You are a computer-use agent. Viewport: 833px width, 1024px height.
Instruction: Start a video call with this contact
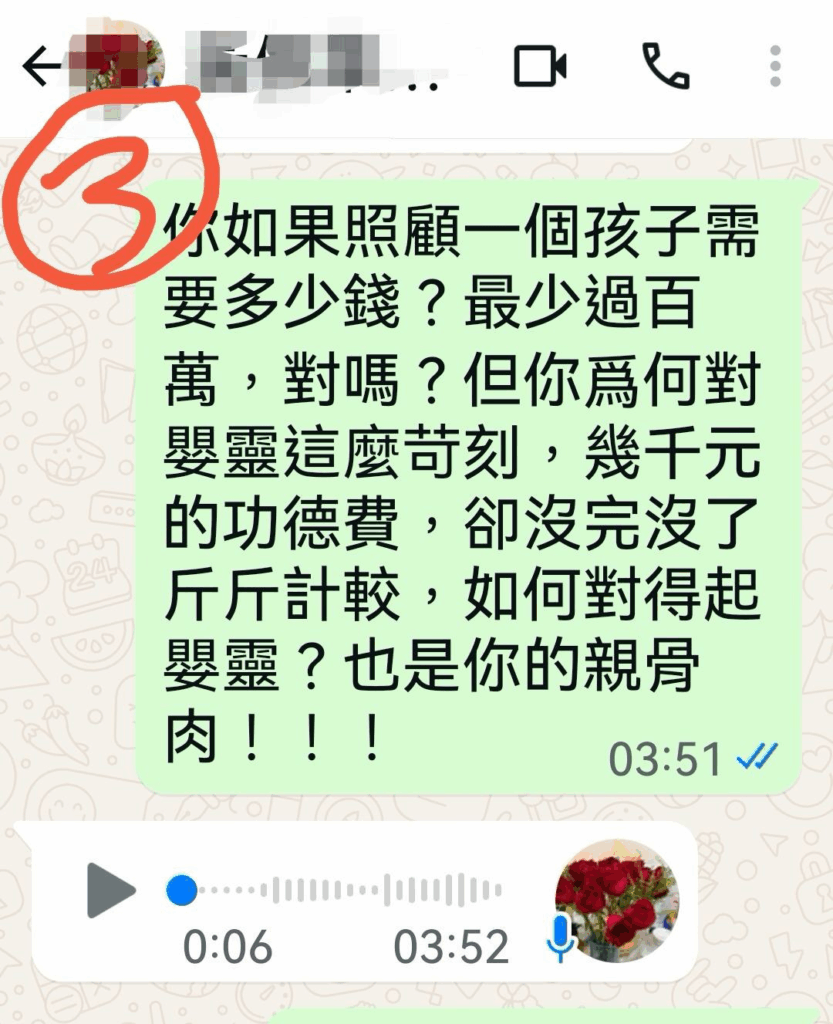pos(540,67)
